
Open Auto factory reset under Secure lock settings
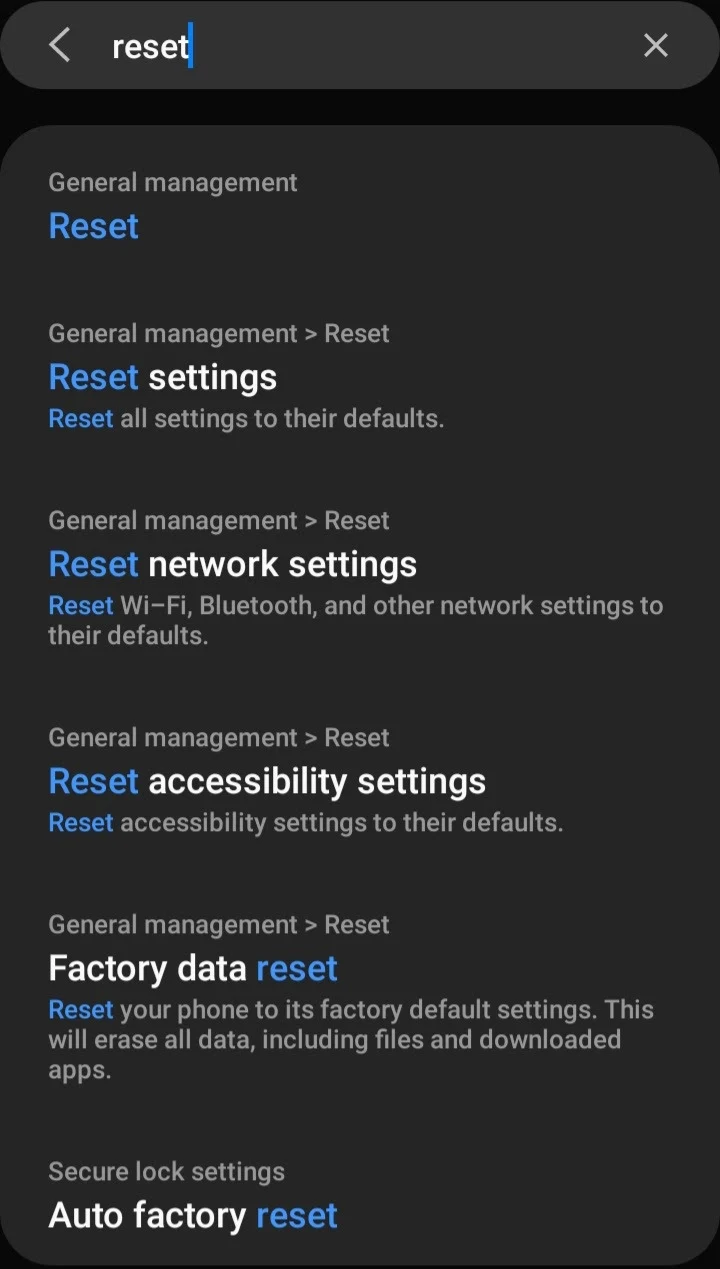360,1196
